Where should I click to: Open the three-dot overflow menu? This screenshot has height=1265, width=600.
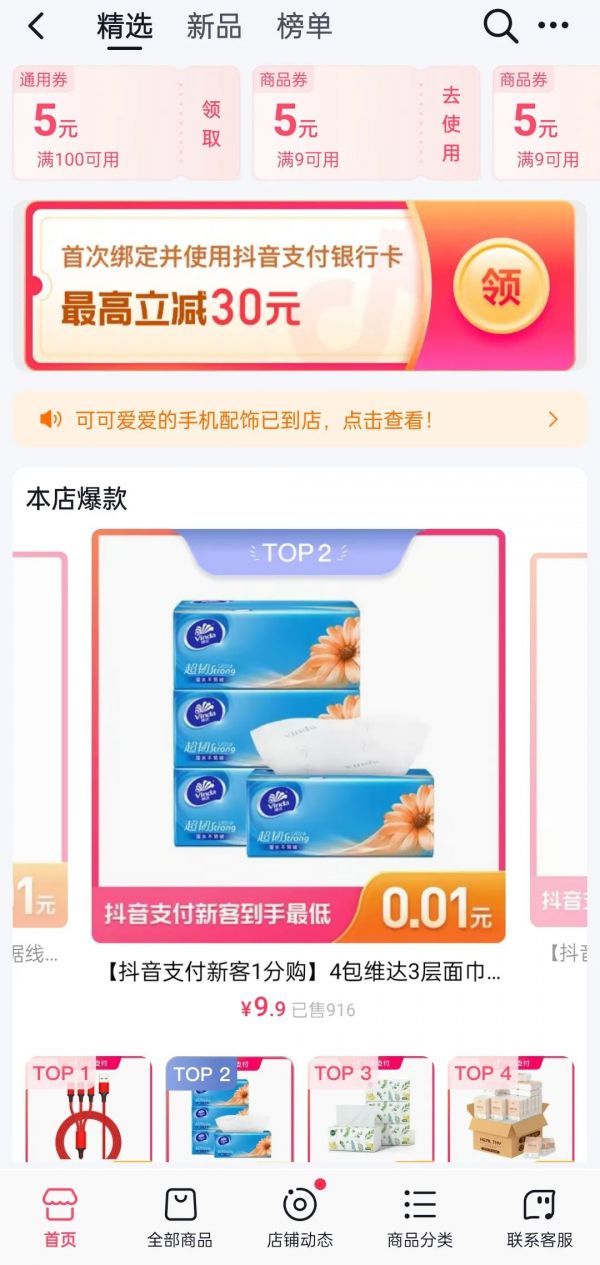553,27
